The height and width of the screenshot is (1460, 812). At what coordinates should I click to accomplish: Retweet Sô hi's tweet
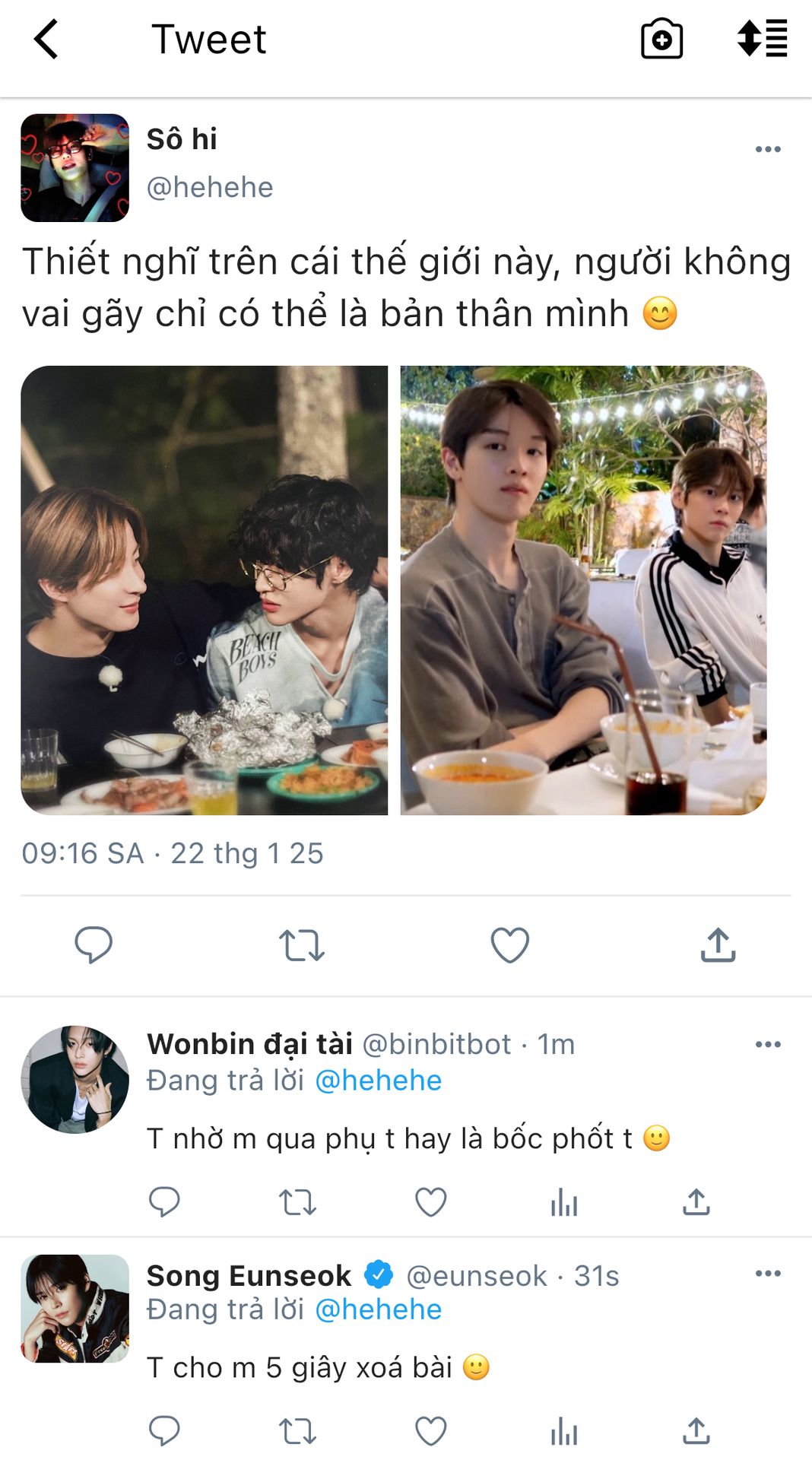tap(301, 946)
